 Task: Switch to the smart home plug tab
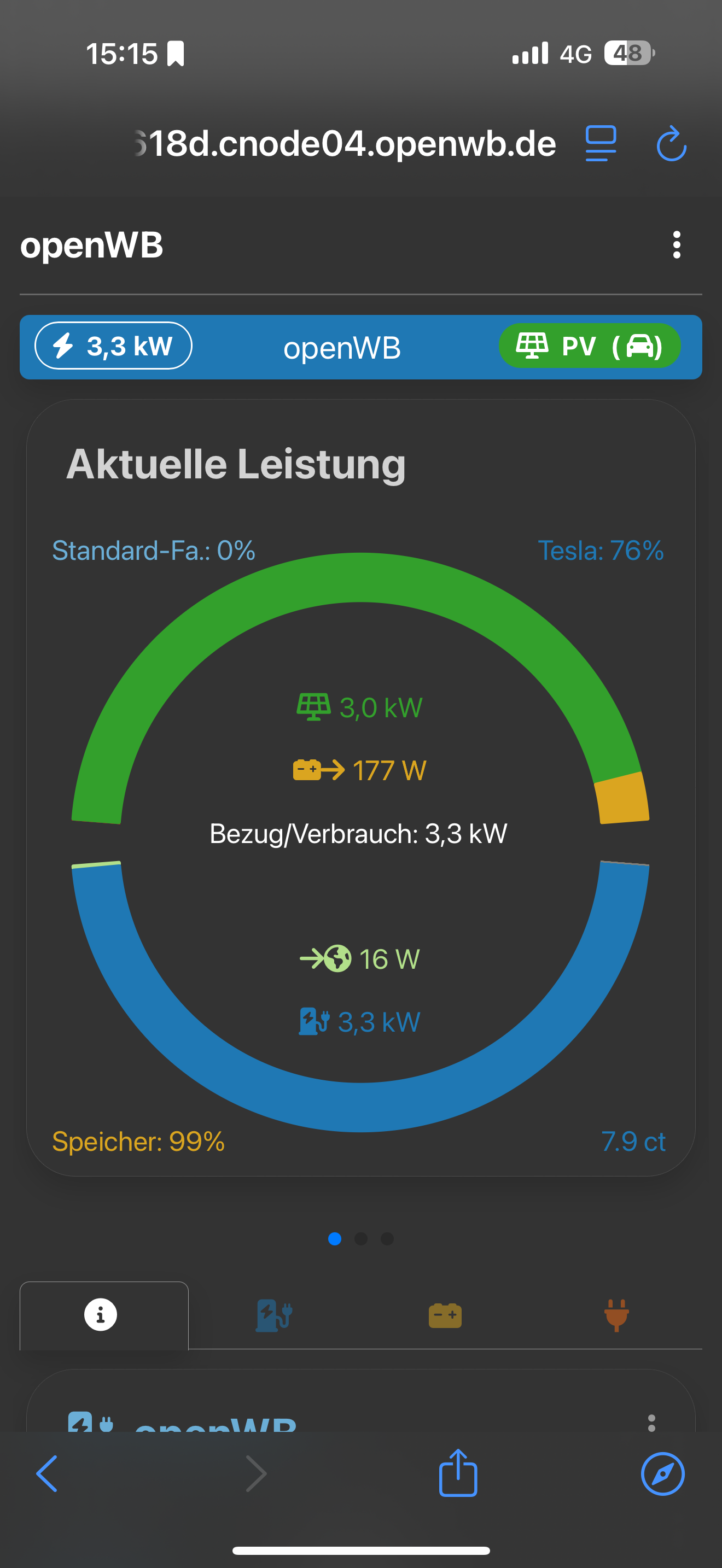[x=616, y=1315]
